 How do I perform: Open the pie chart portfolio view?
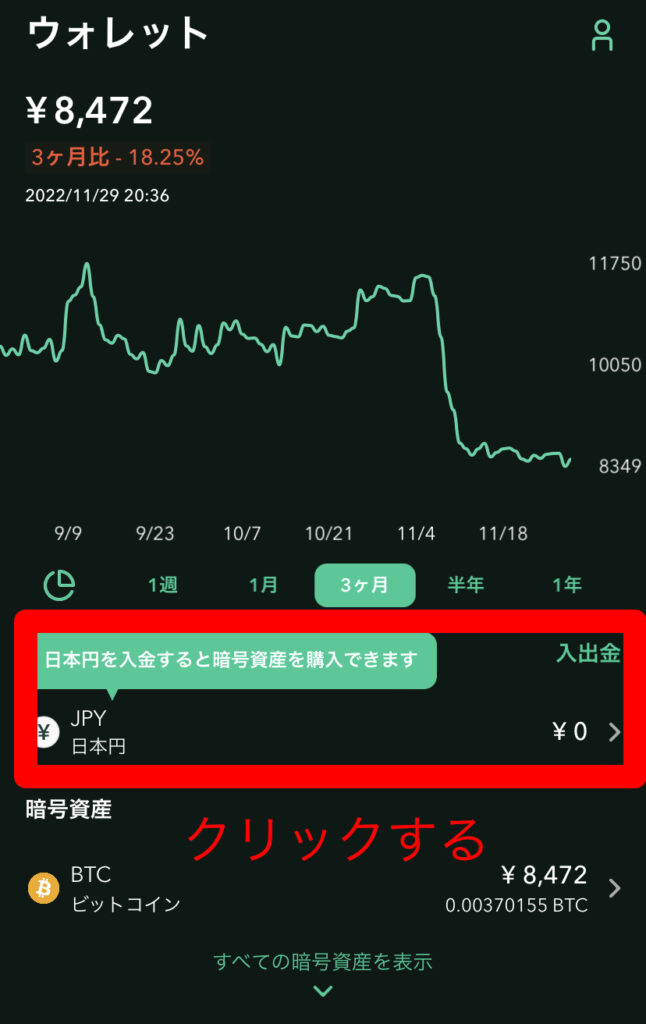tap(60, 585)
